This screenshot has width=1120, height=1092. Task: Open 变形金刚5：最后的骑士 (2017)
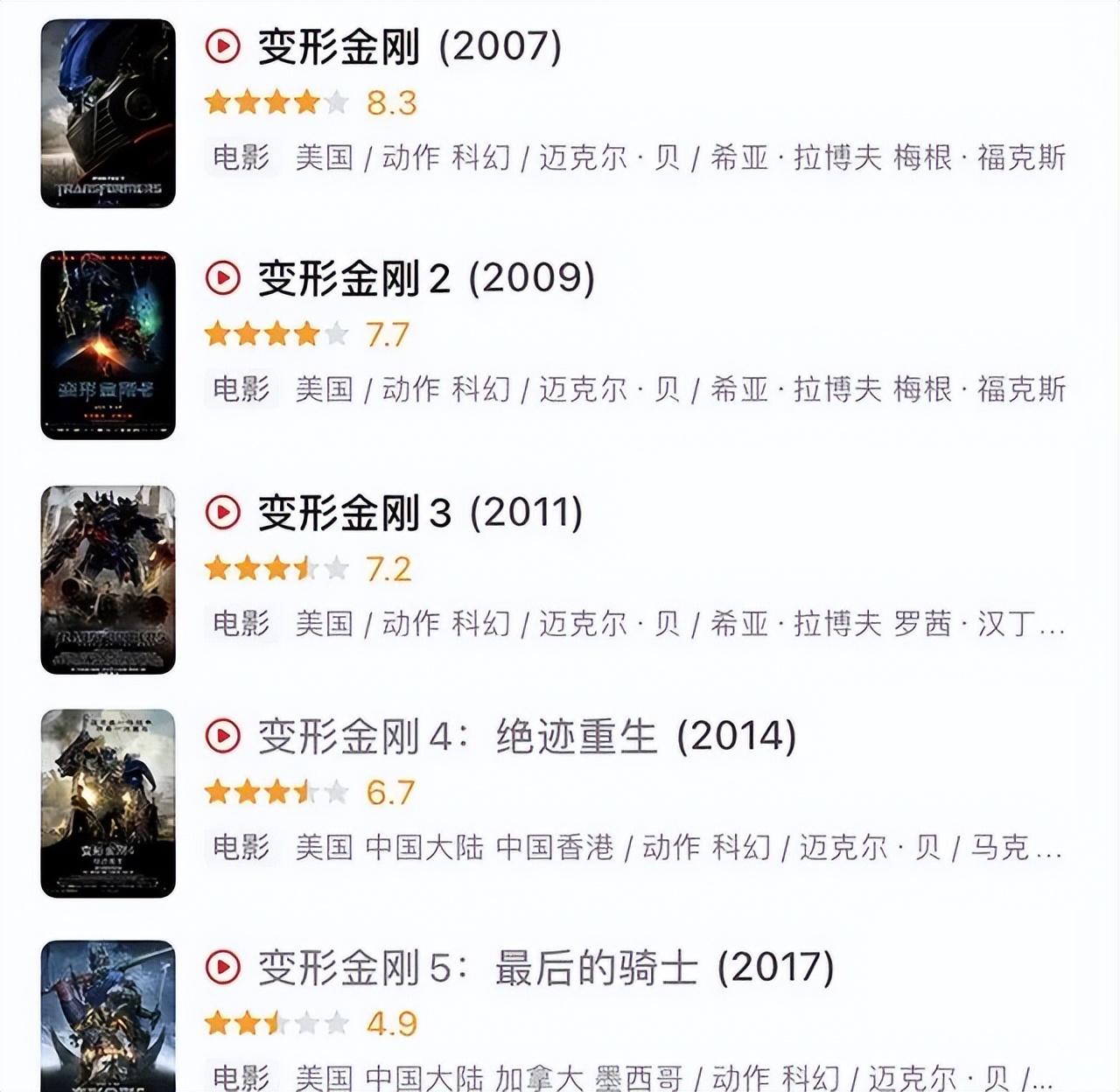544,968
